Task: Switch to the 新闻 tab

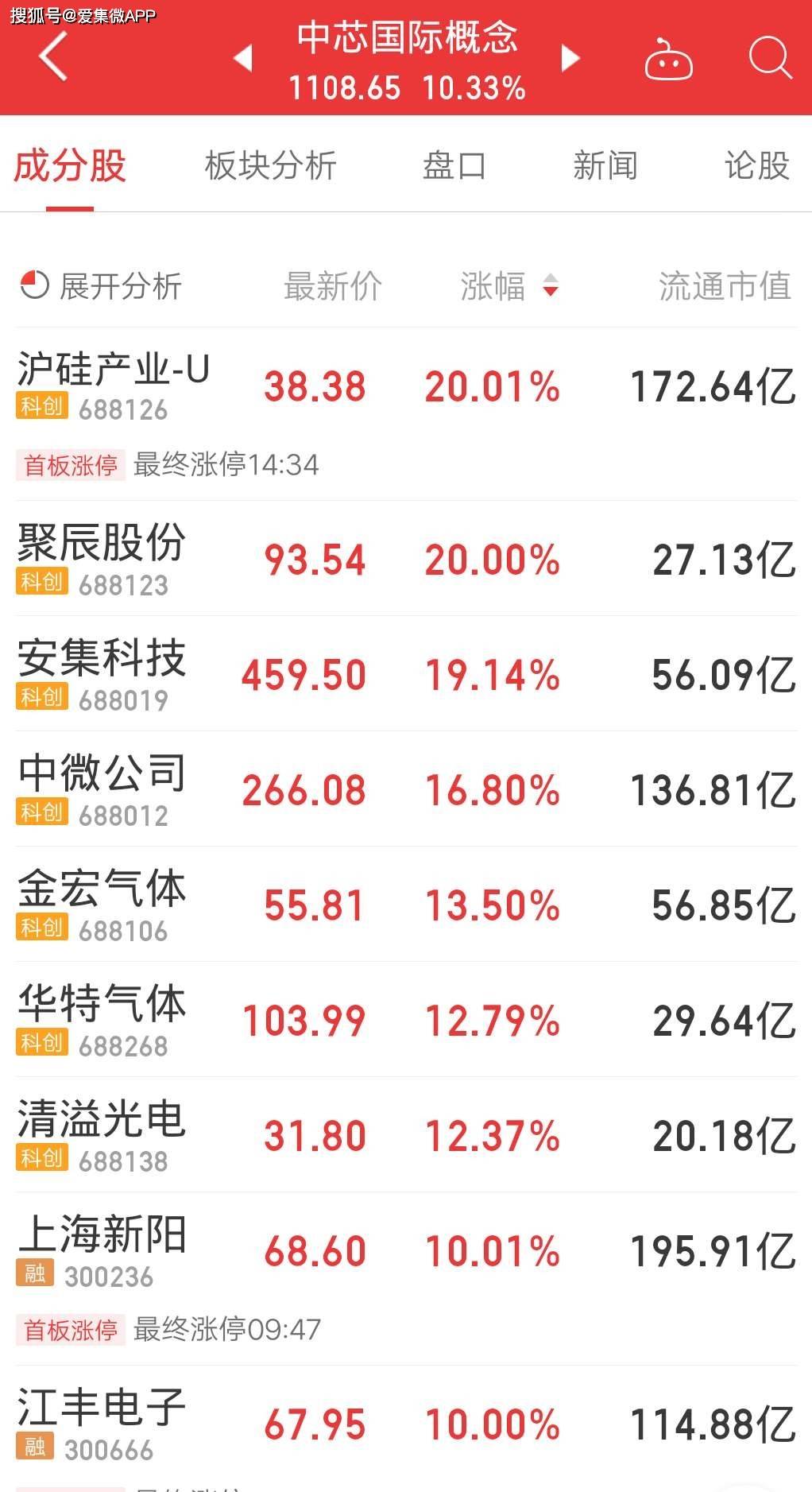Action: click(607, 167)
